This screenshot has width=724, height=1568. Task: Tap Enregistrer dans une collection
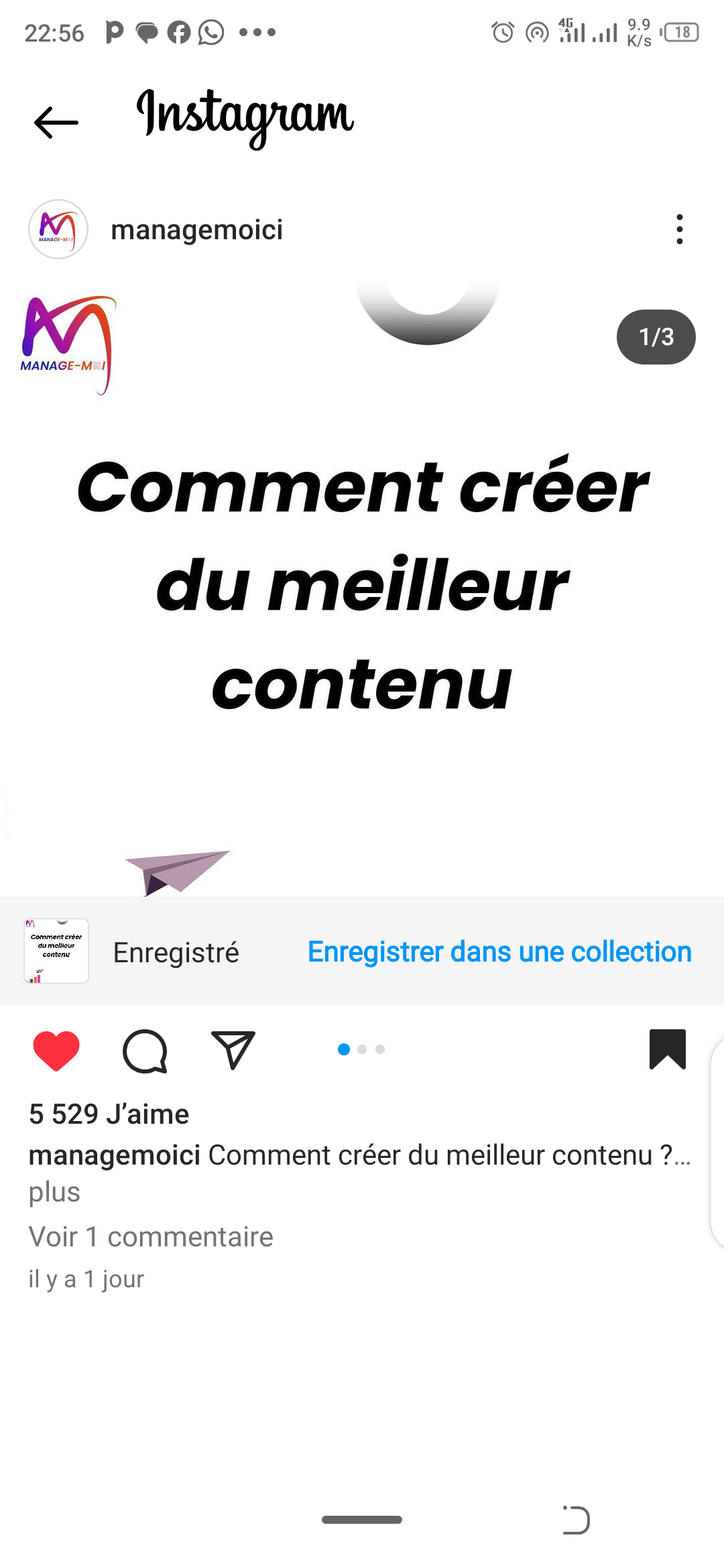pyautogui.click(x=499, y=952)
